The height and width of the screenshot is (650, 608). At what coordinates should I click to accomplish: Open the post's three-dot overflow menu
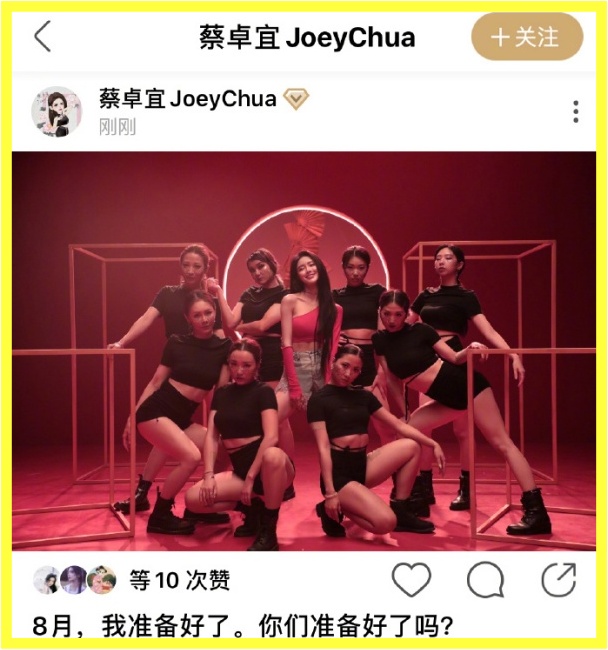576,111
